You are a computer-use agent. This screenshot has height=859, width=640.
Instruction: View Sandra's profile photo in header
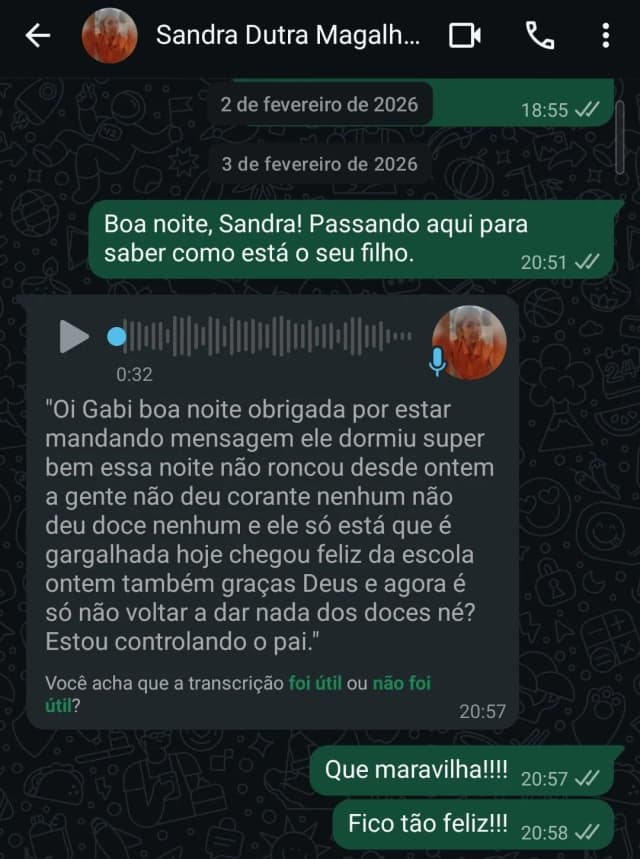[x=109, y=36]
